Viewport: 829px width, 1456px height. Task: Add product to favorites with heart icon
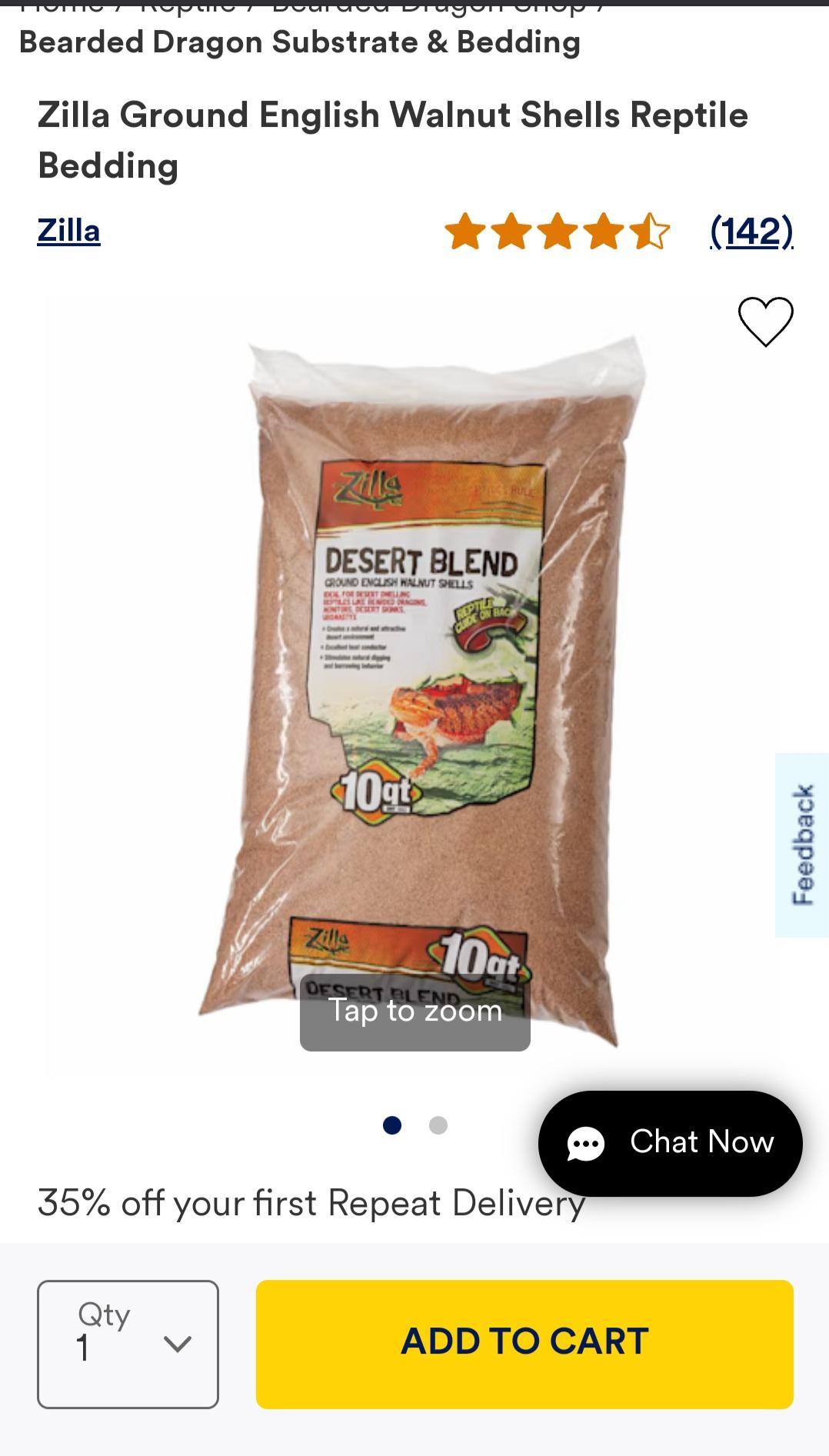pyautogui.click(x=765, y=322)
